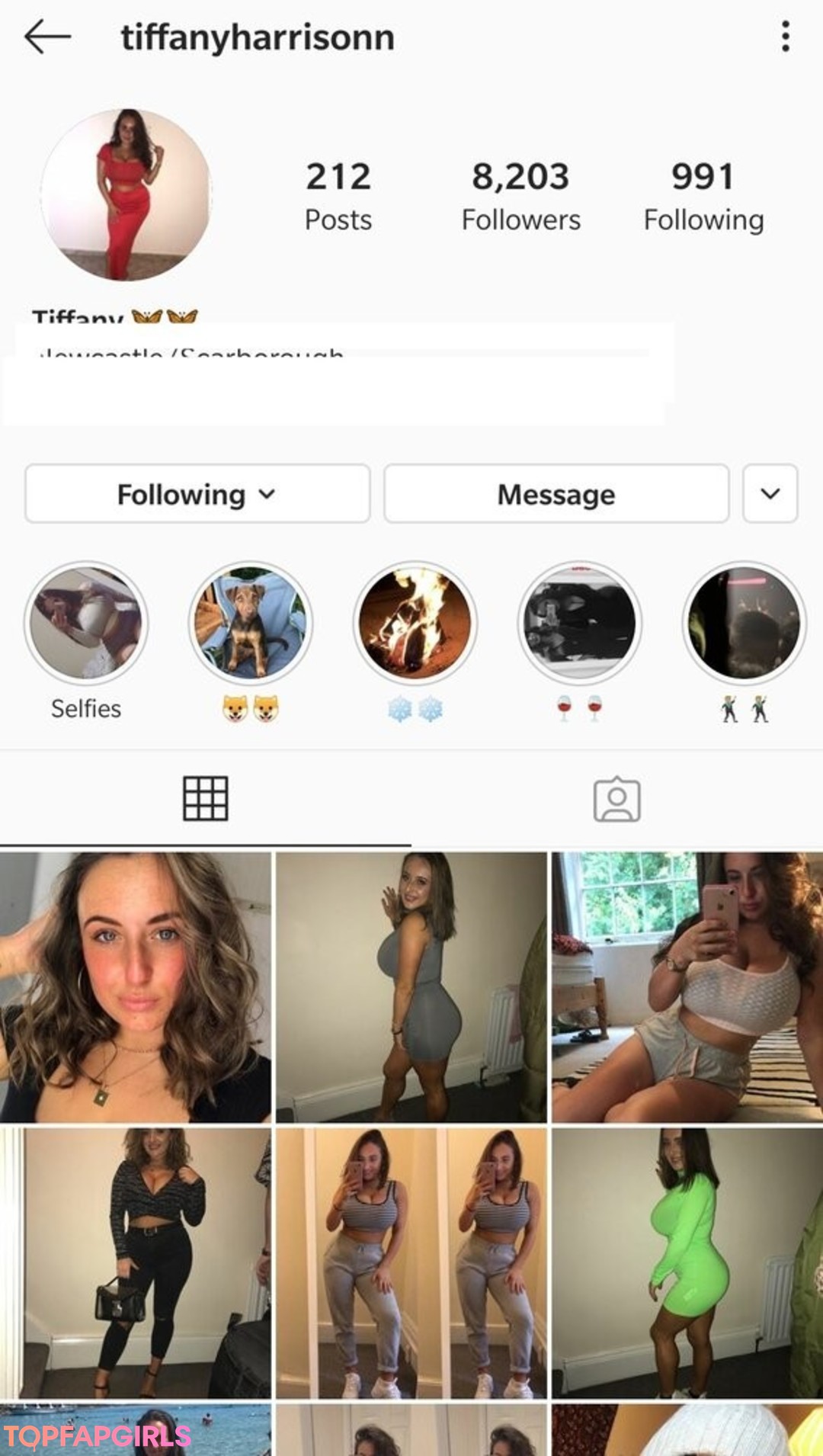Open the Selfies story highlight

pos(86,624)
